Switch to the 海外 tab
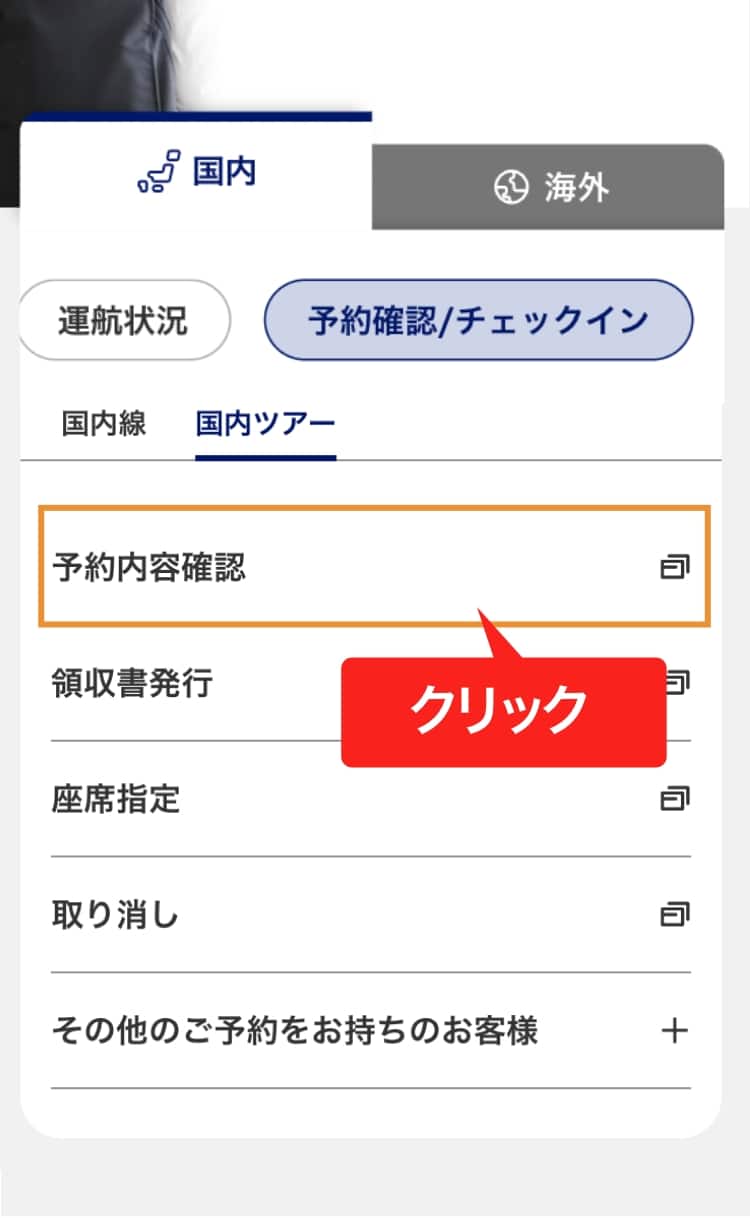750x1218 pixels. [x=548, y=188]
